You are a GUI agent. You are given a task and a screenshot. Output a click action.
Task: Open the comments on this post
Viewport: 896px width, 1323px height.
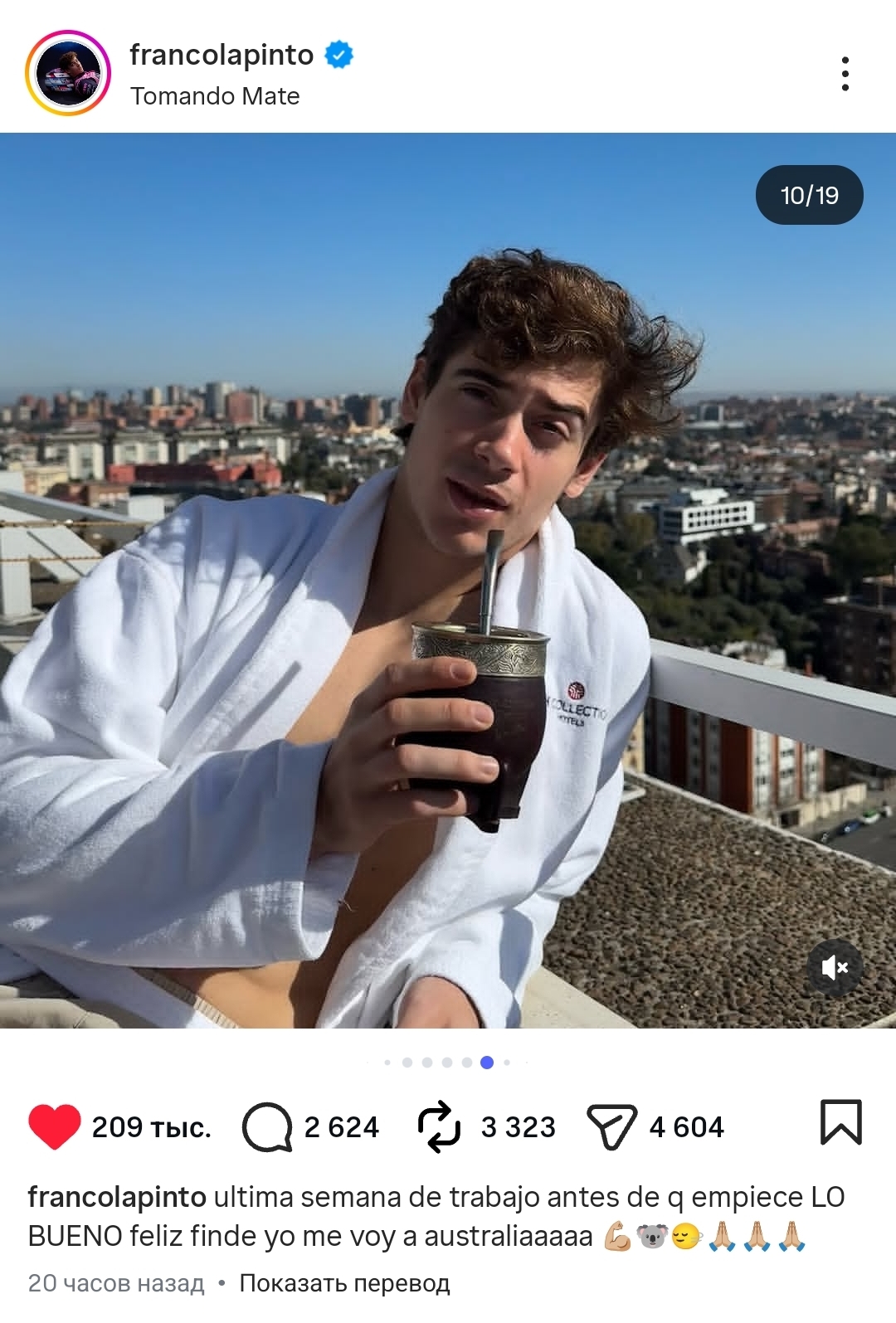click(267, 1126)
